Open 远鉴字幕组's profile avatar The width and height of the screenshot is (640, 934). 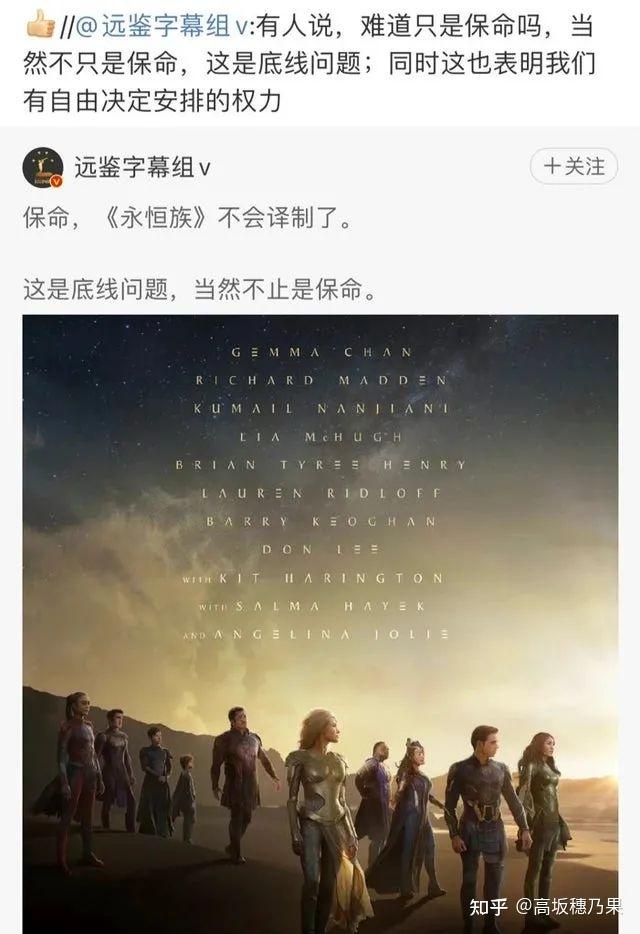(43, 167)
